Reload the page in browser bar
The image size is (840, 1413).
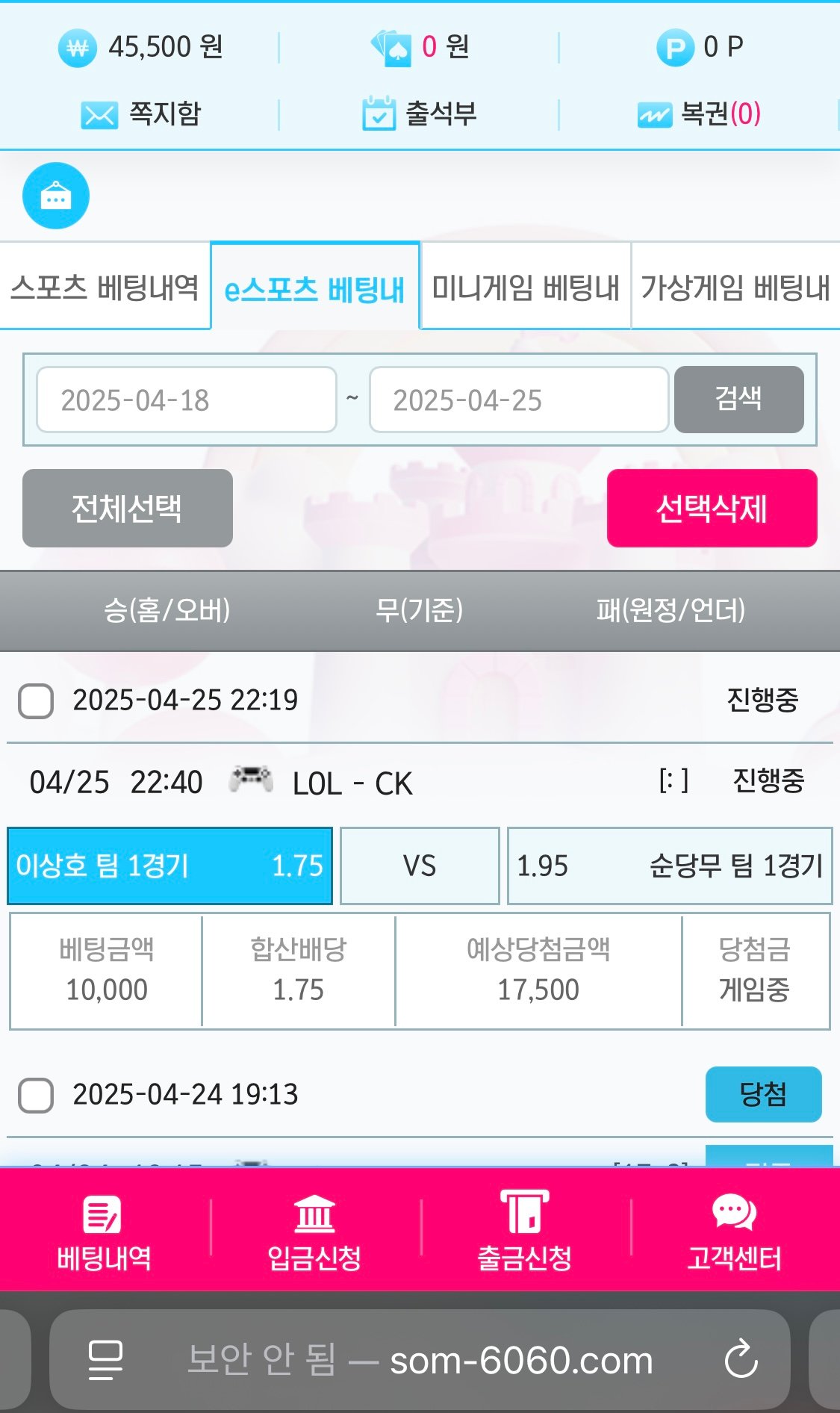(x=741, y=1359)
